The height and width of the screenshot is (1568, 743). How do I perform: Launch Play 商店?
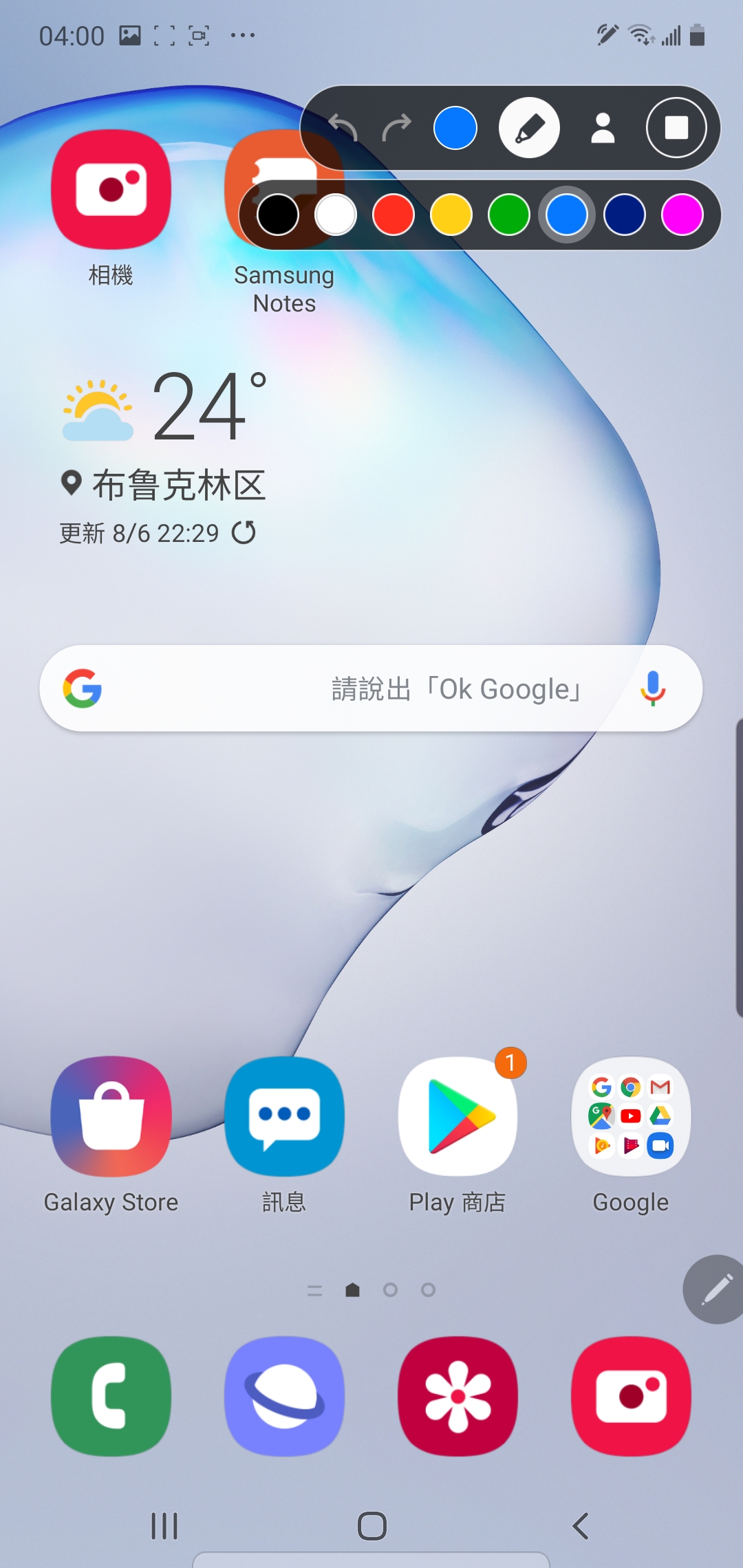pyautogui.click(x=457, y=1116)
